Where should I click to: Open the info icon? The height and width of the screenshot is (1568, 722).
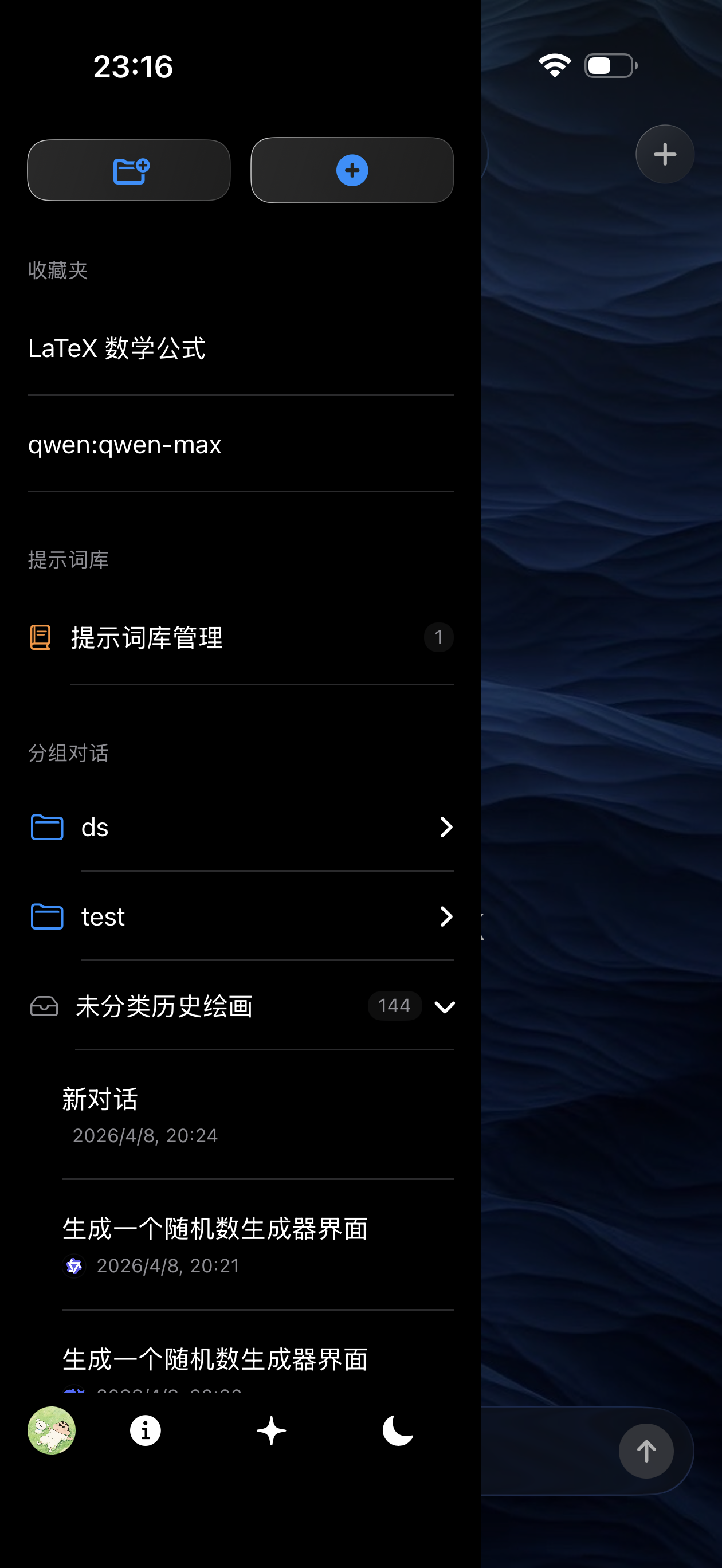point(146,1430)
